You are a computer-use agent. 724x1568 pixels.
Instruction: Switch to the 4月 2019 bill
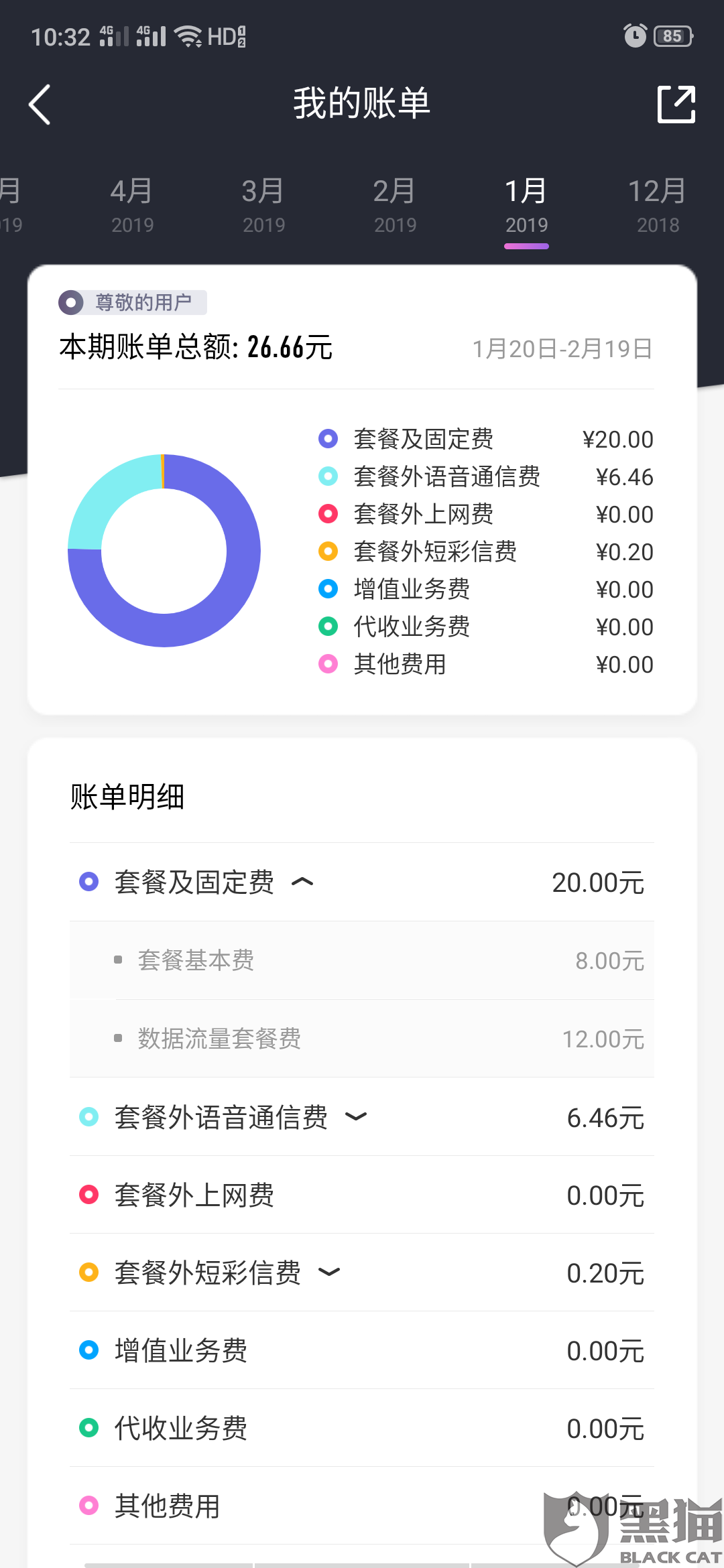coord(132,206)
